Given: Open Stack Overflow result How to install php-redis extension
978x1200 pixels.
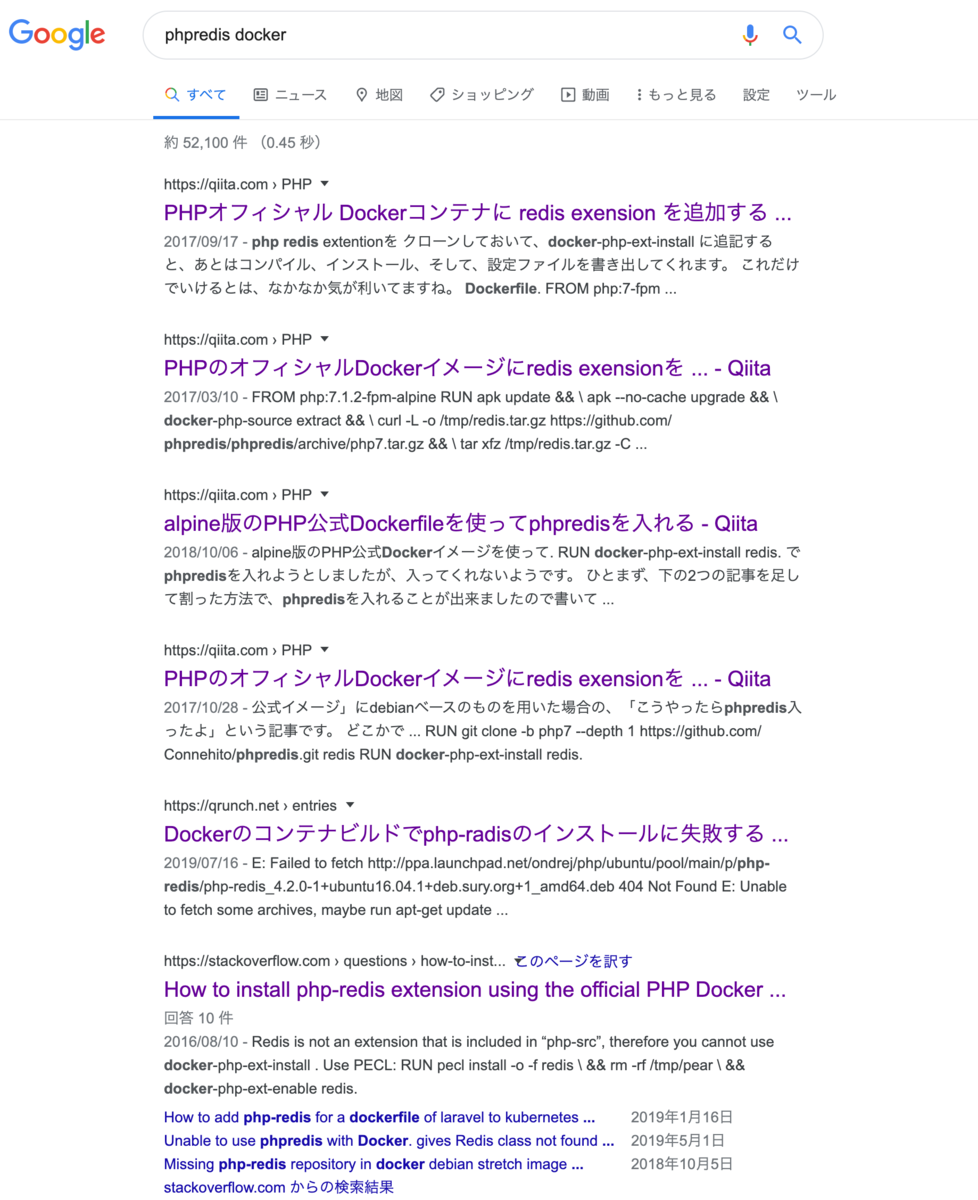Looking at the screenshot, I should coord(474,990).
